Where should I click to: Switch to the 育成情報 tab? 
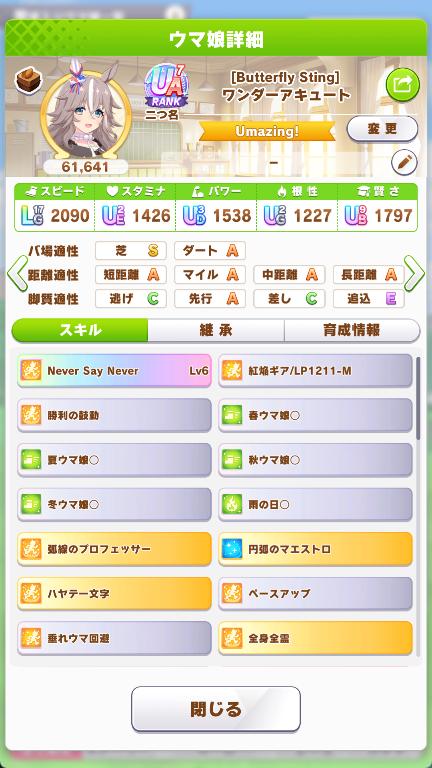[352, 330]
